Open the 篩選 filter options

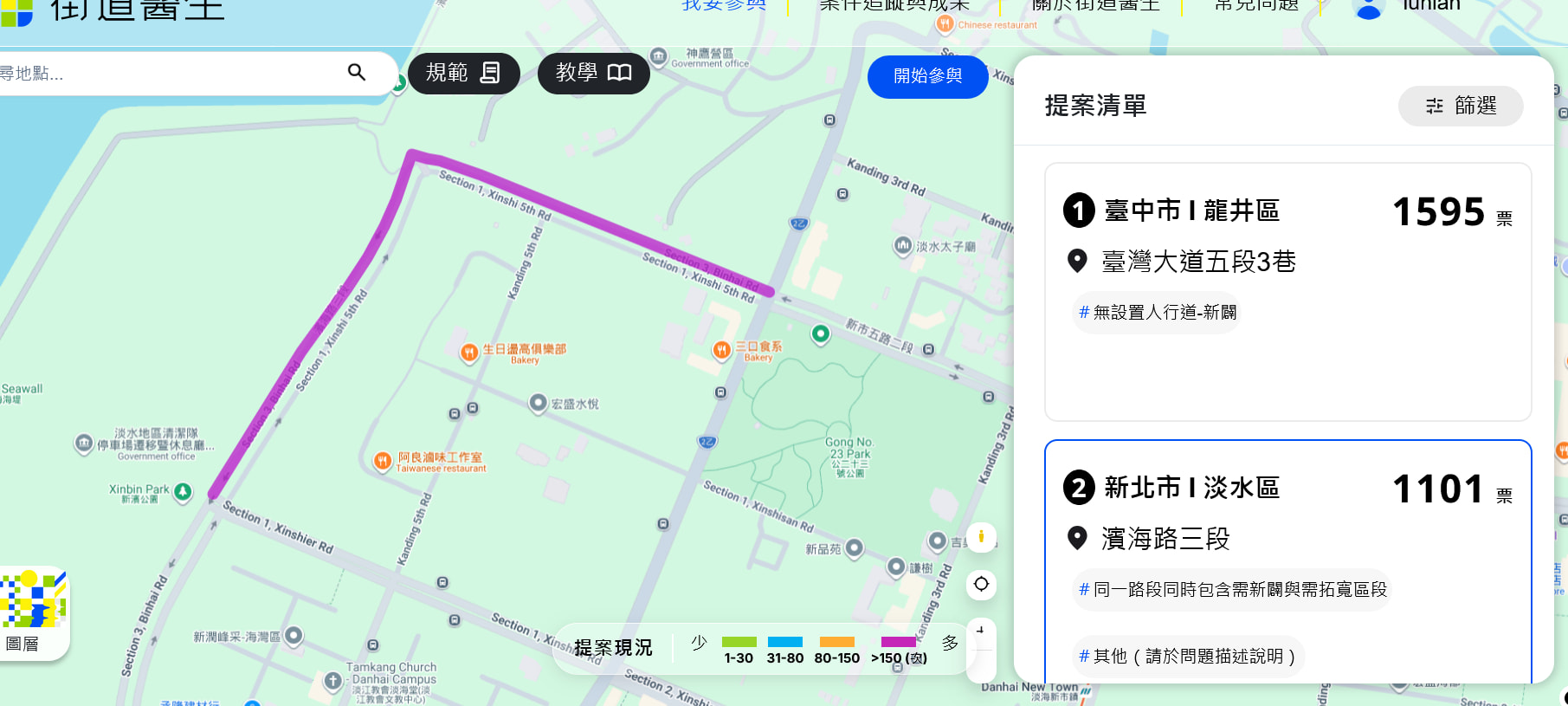pyautogui.click(x=1461, y=106)
